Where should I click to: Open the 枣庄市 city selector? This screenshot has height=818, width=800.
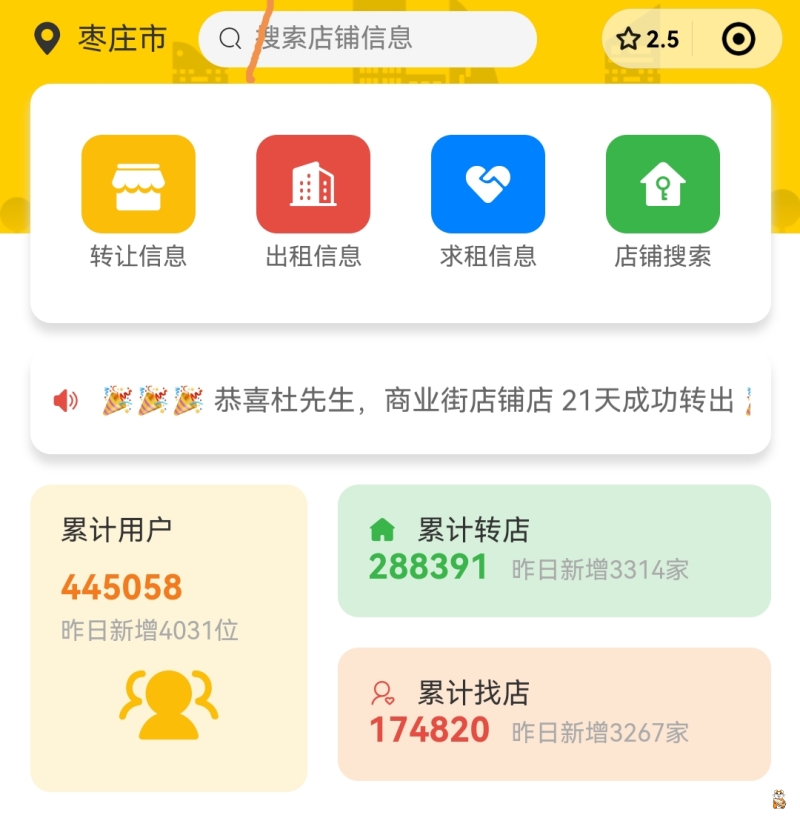point(100,39)
